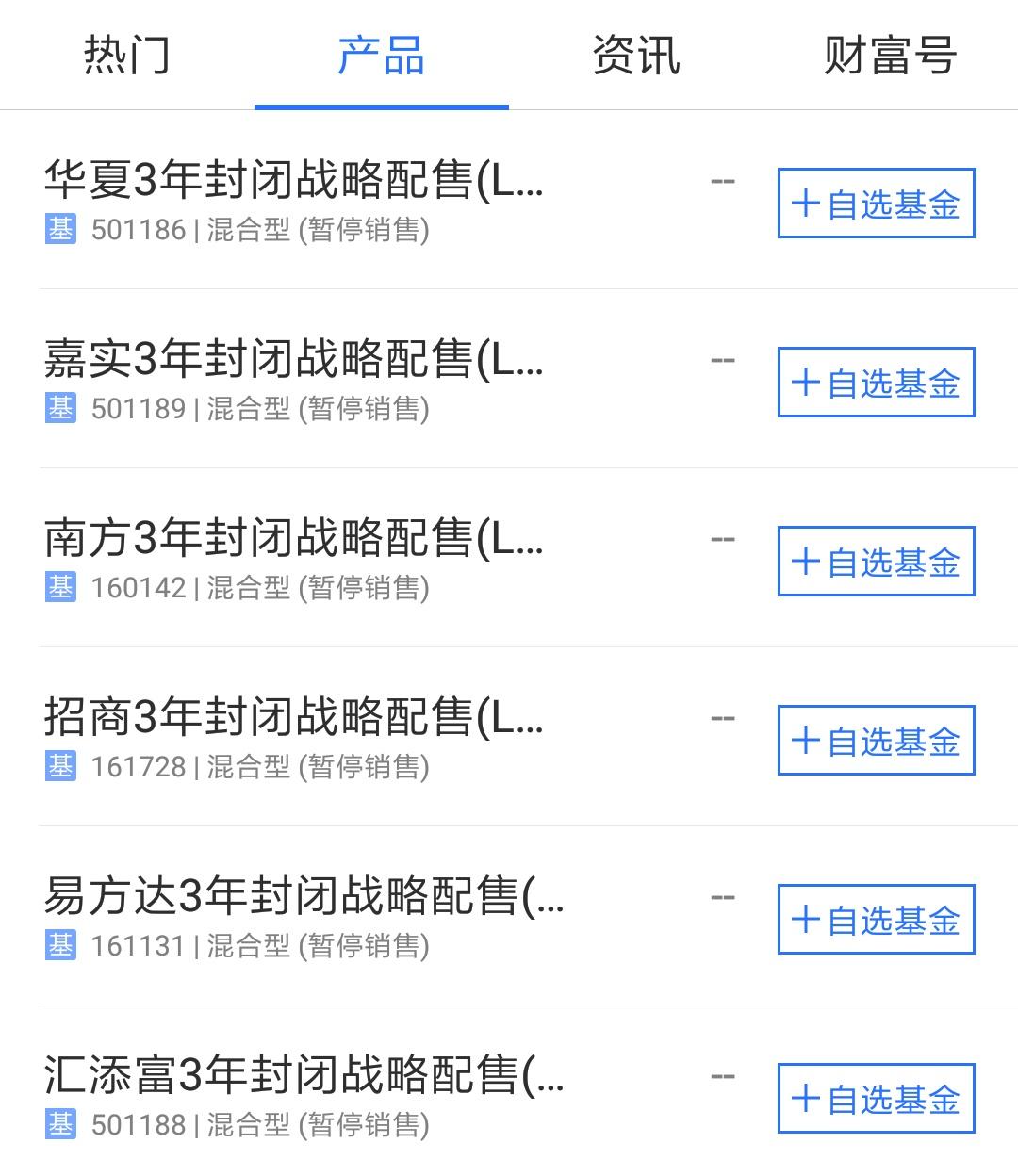Click the 基 badge icon for fund 160142

[x=60, y=585]
